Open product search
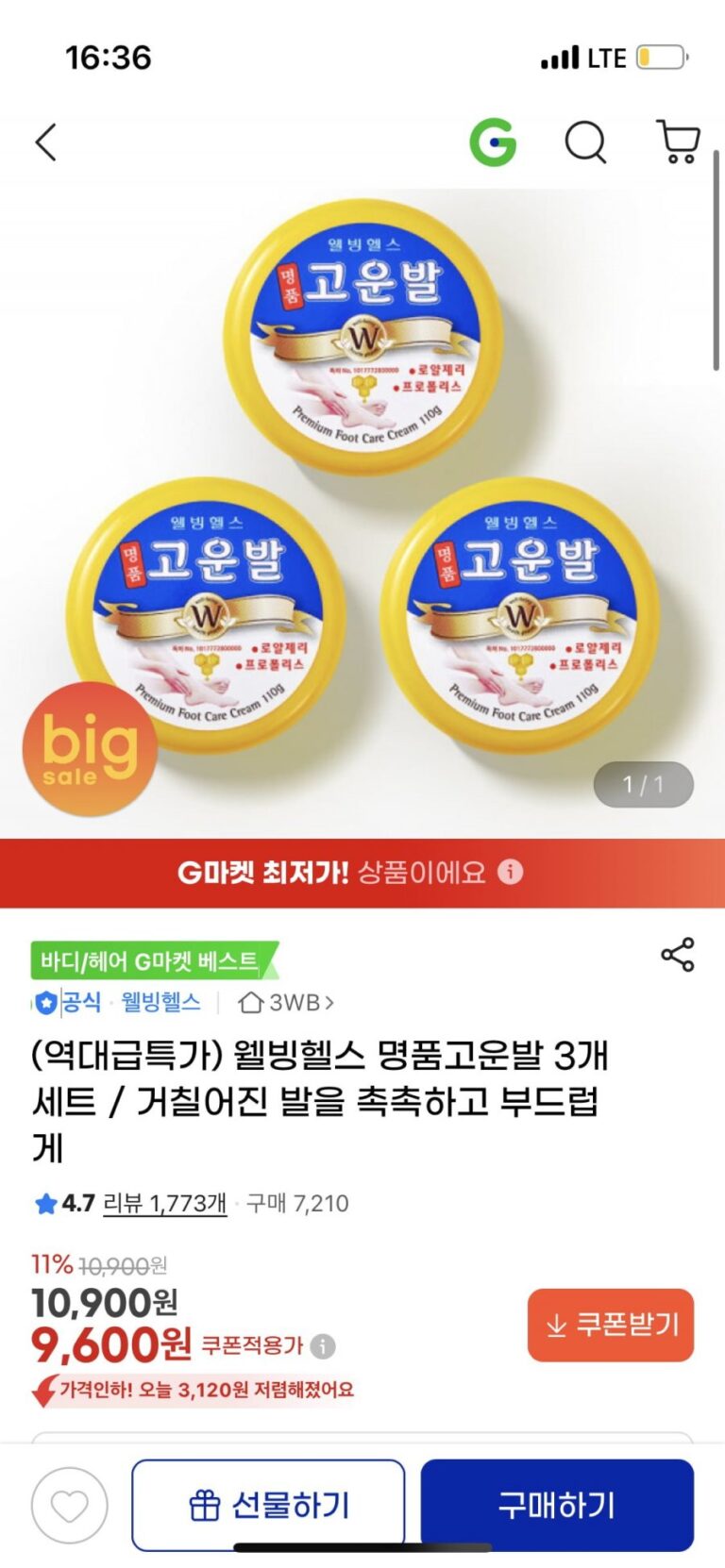The height and width of the screenshot is (1568, 725). click(585, 142)
